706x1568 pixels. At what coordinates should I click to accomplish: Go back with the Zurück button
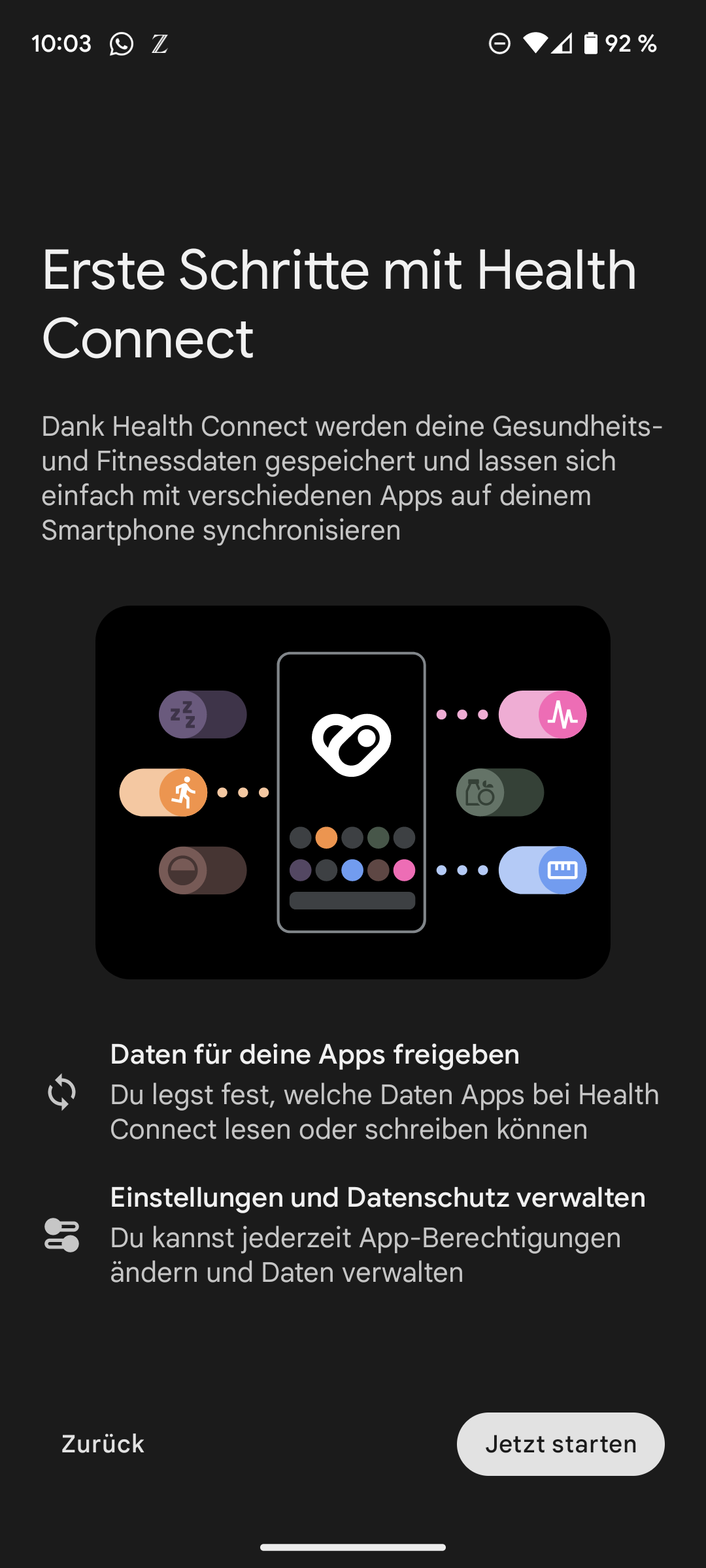(103, 1444)
